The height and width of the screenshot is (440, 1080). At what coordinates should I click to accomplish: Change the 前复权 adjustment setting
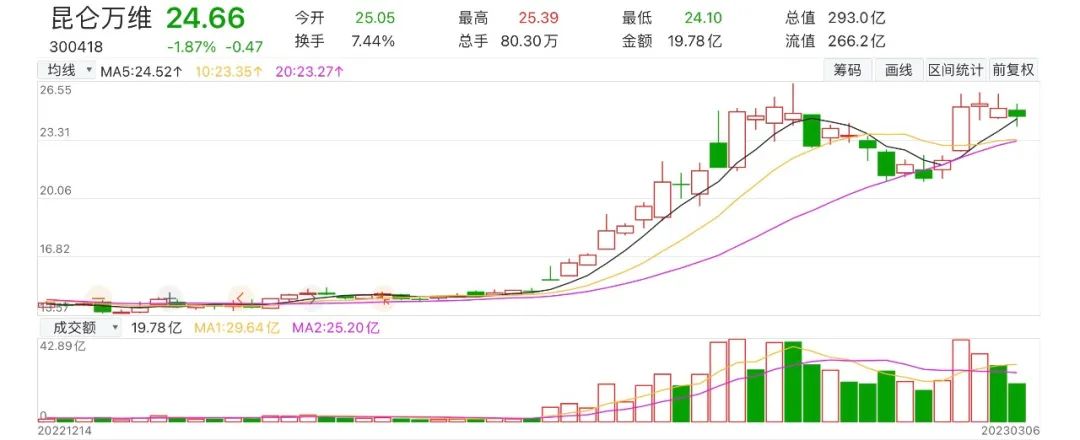pyautogui.click(x=1013, y=70)
